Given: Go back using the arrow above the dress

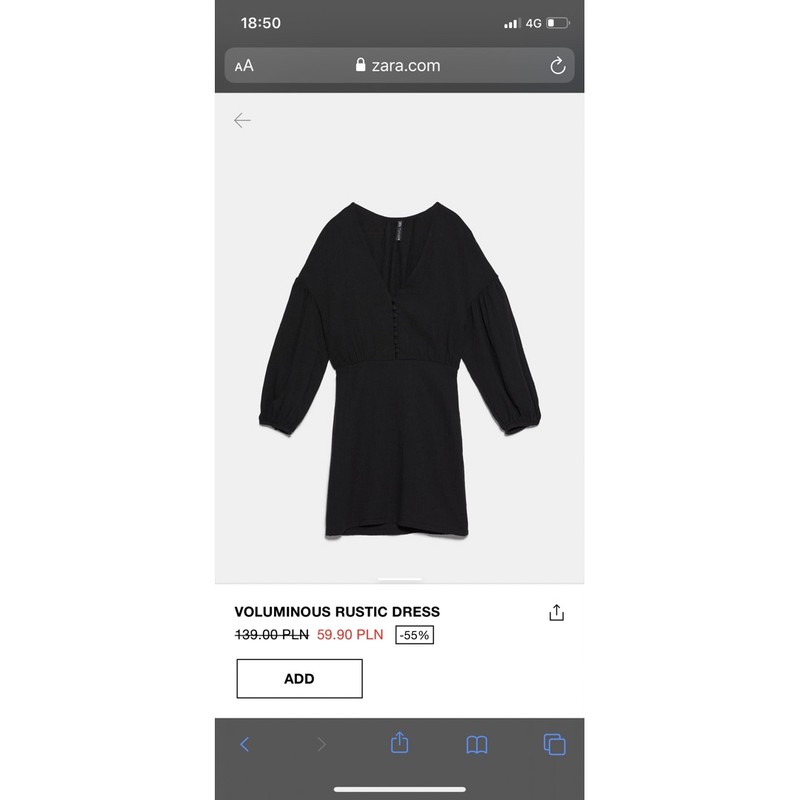Looking at the screenshot, I should tap(242, 121).
